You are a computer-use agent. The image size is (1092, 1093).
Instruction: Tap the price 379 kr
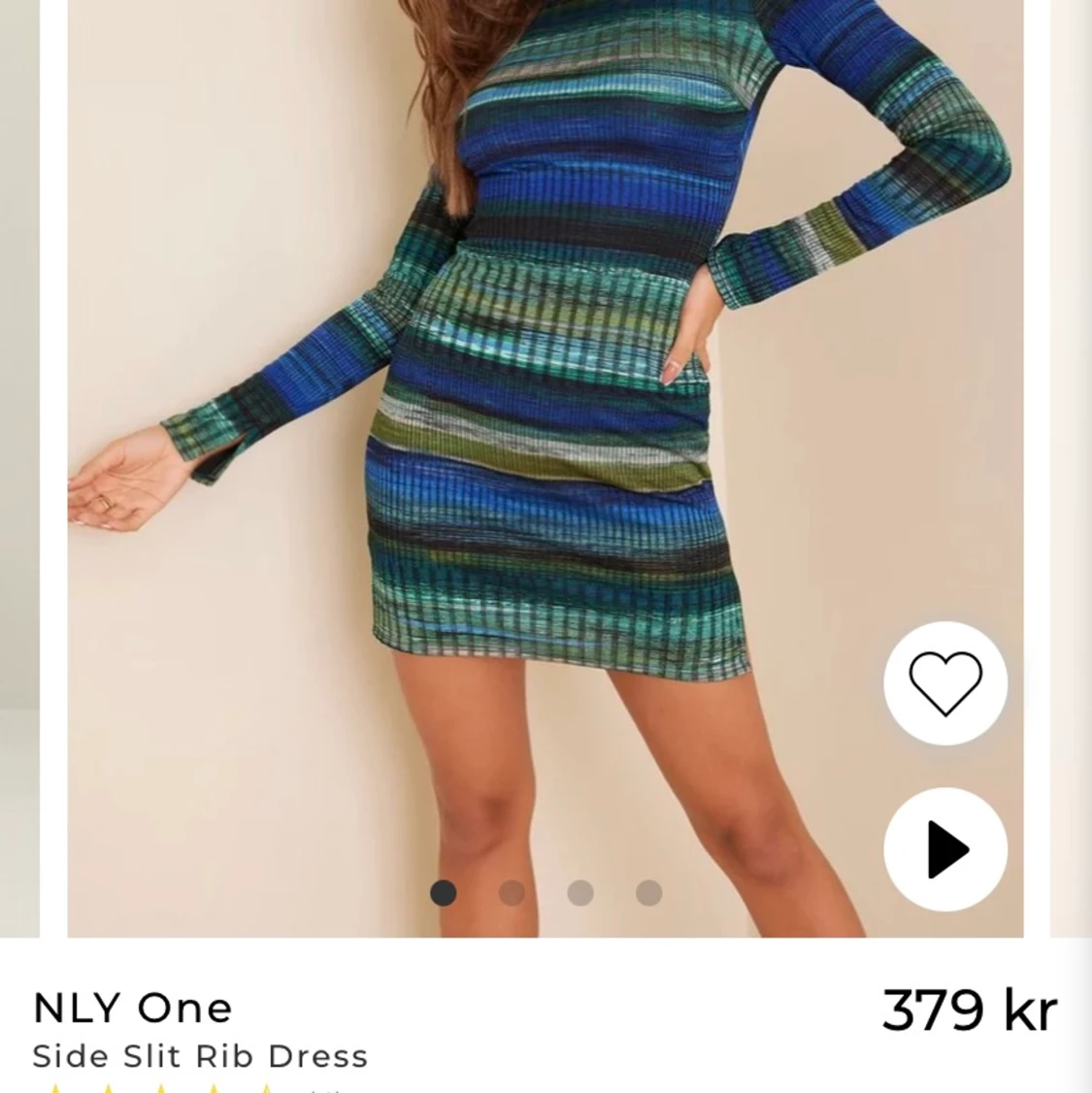click(969, 1008)
